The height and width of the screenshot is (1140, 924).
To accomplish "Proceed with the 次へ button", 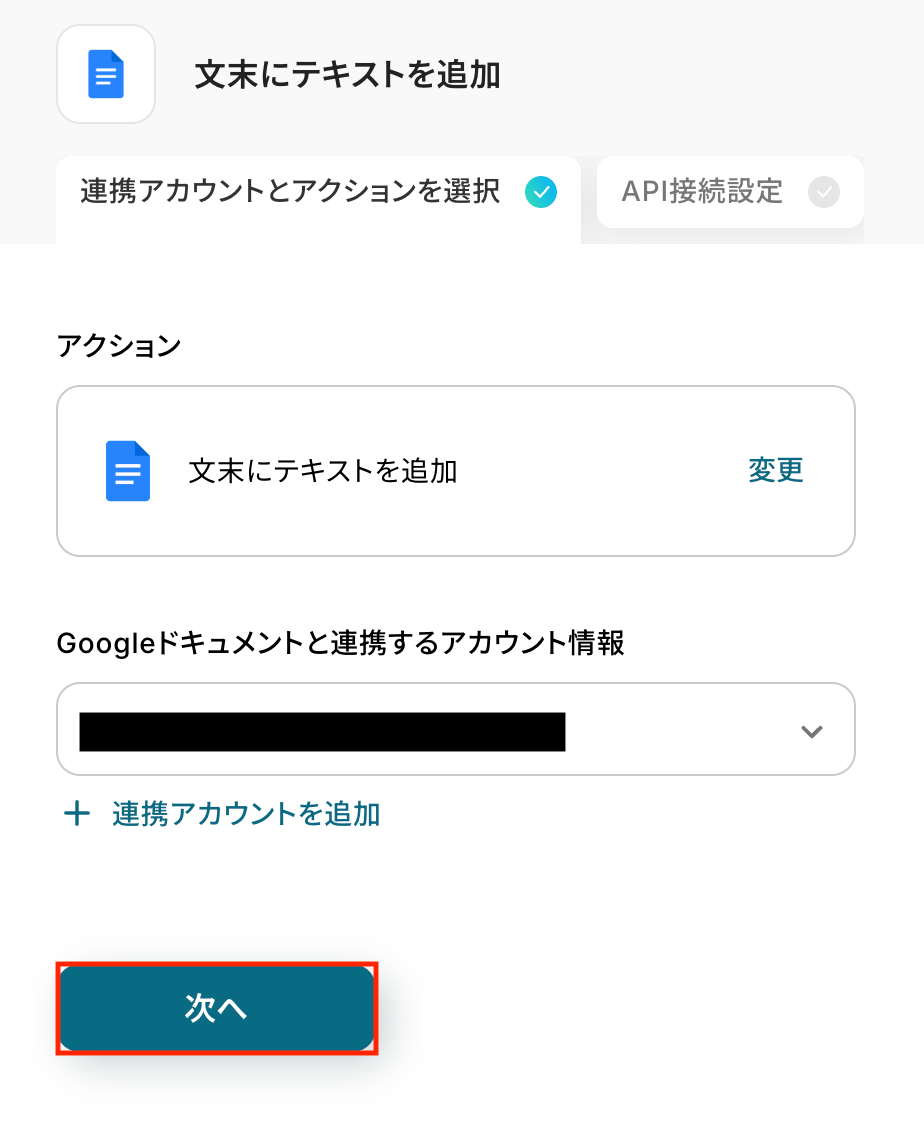I will [216, 1008].
